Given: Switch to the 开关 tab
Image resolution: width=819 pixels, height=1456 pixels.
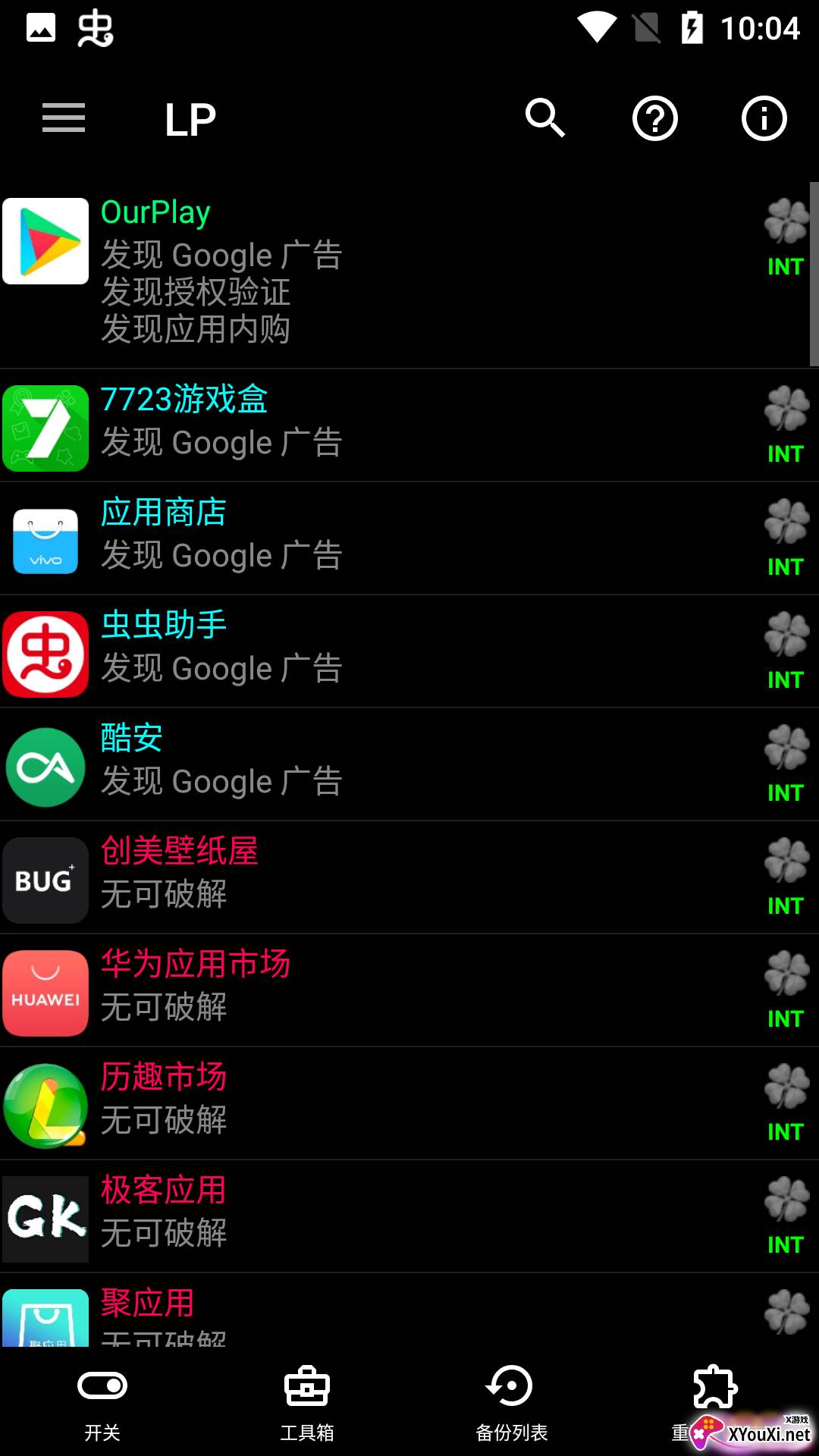Looking at the screenshot, I should point(102,1403).
